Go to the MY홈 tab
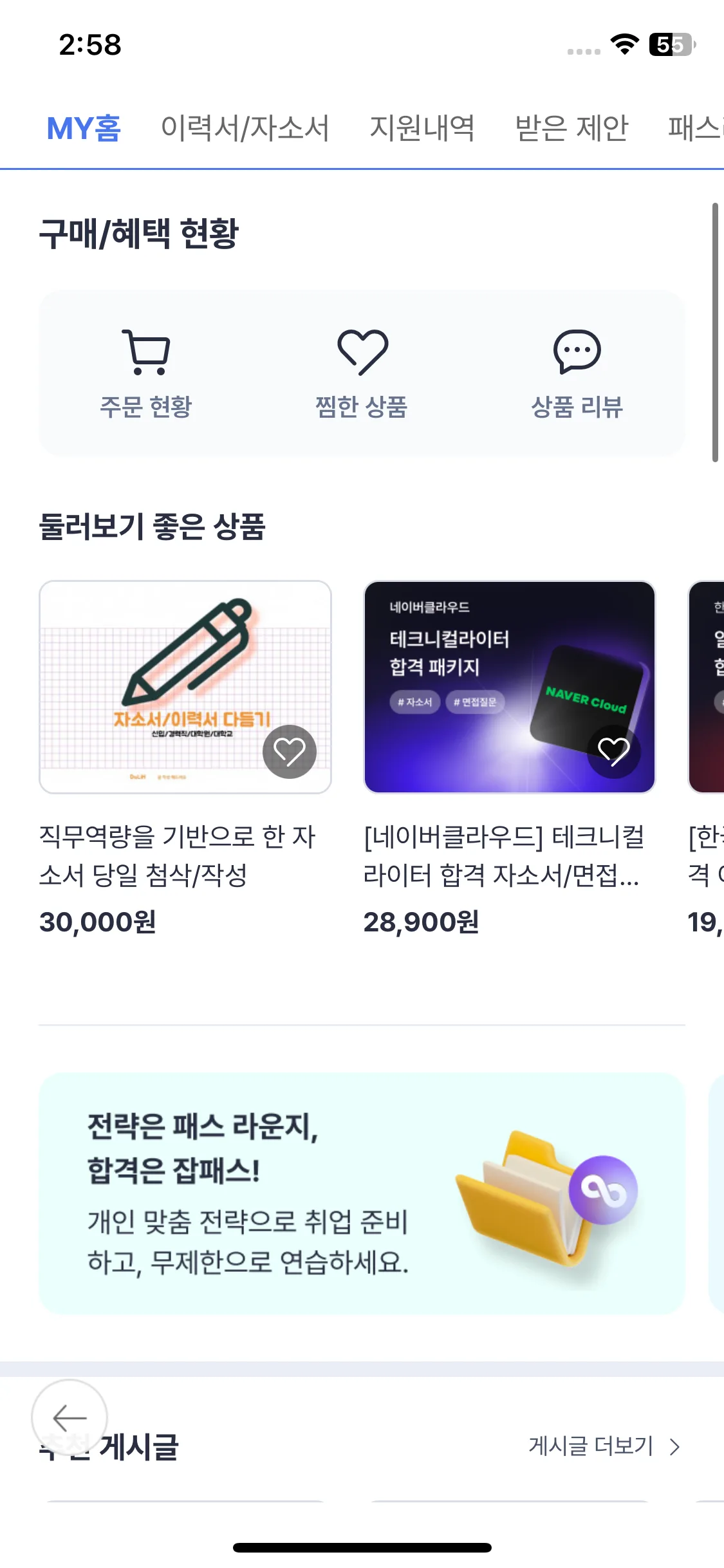The image size is (724, 1568). 84,127
